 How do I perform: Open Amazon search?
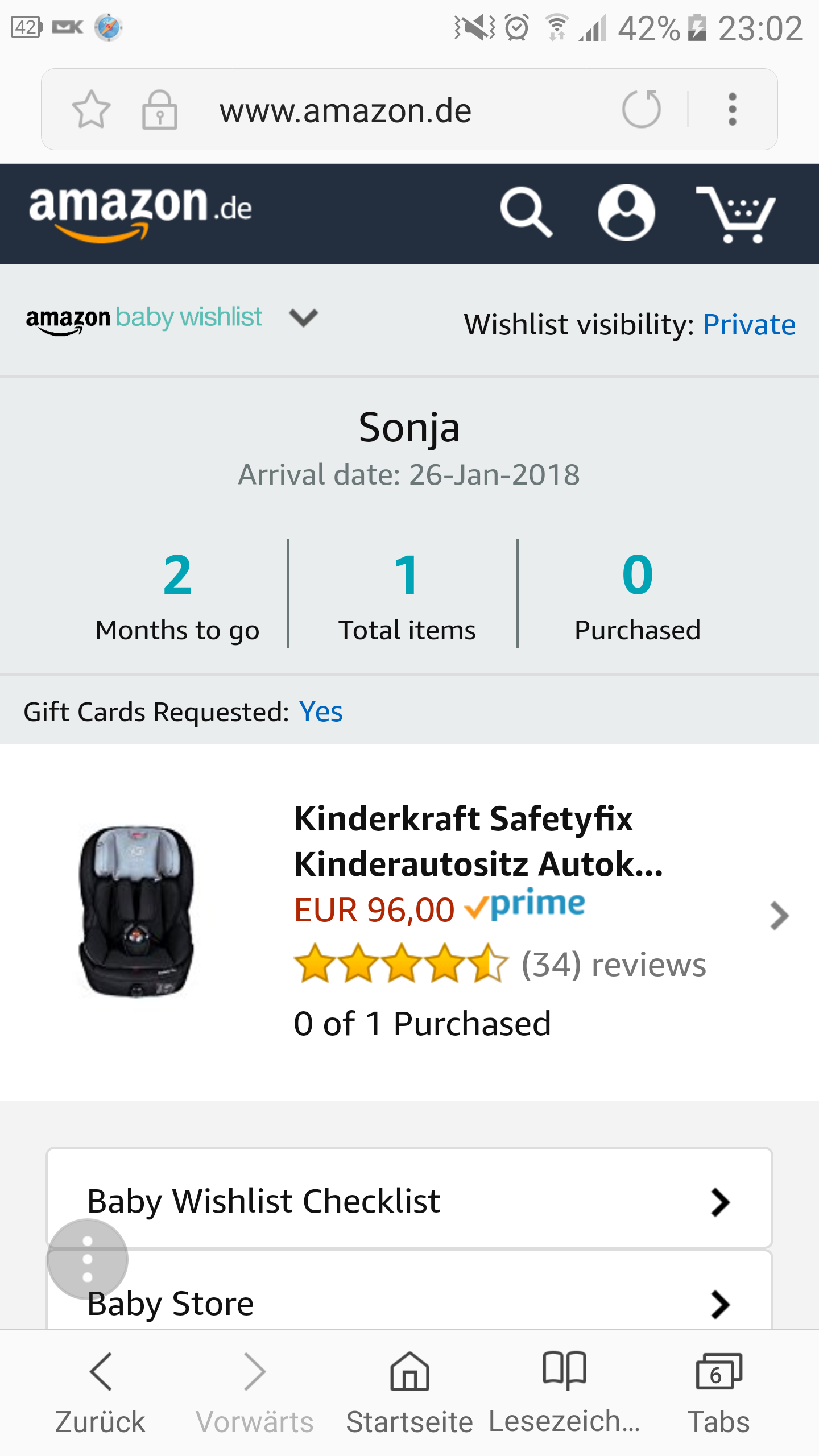[526, 213]
